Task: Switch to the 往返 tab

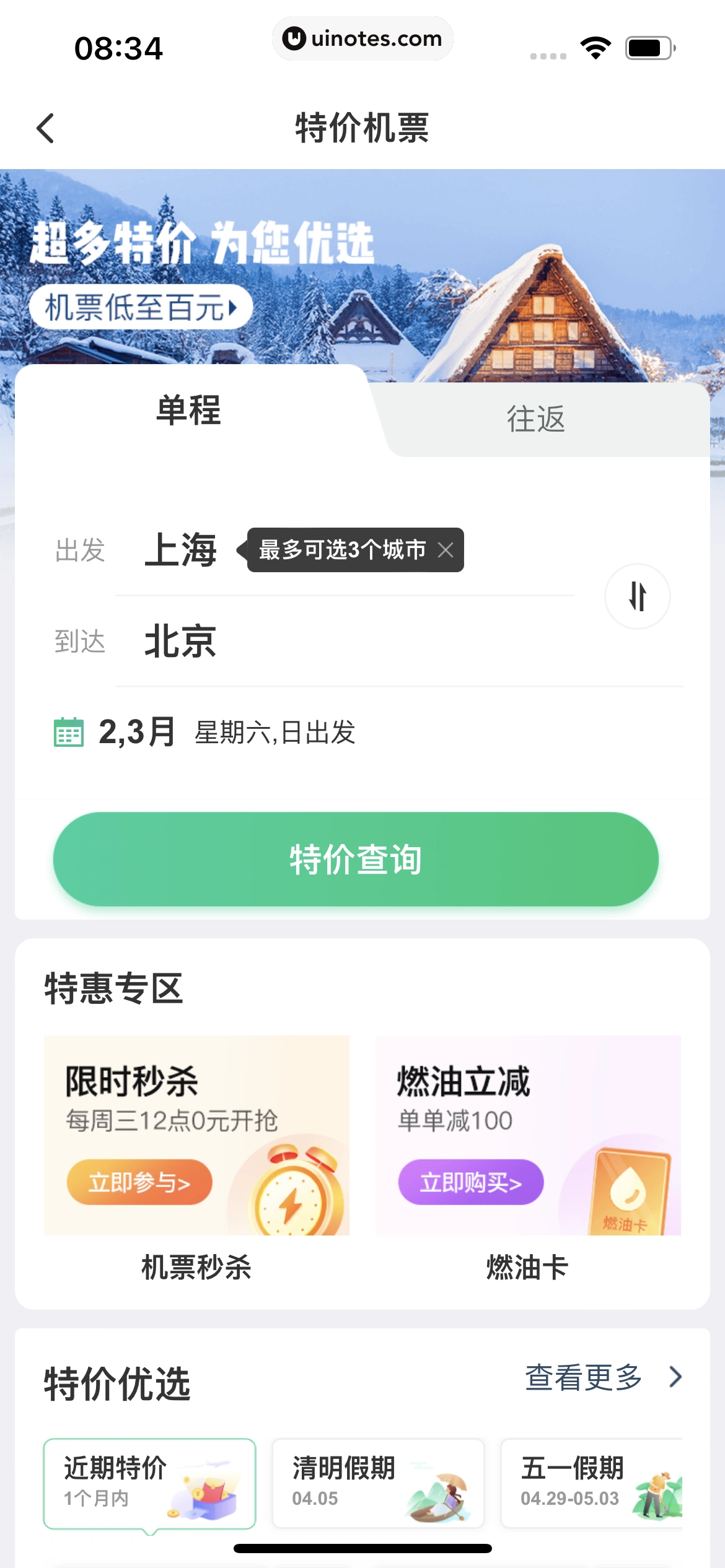Action: pos(535,419)
